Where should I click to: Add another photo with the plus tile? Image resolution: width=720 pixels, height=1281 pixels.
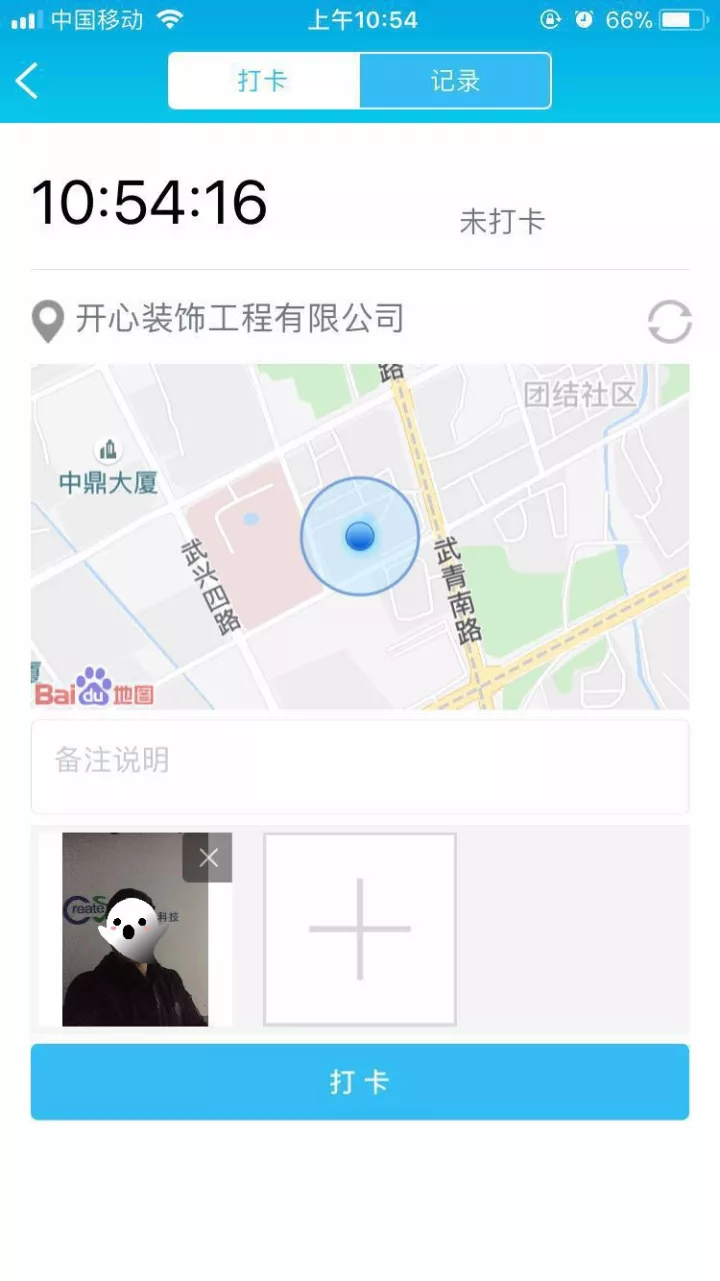pos(360,929)
